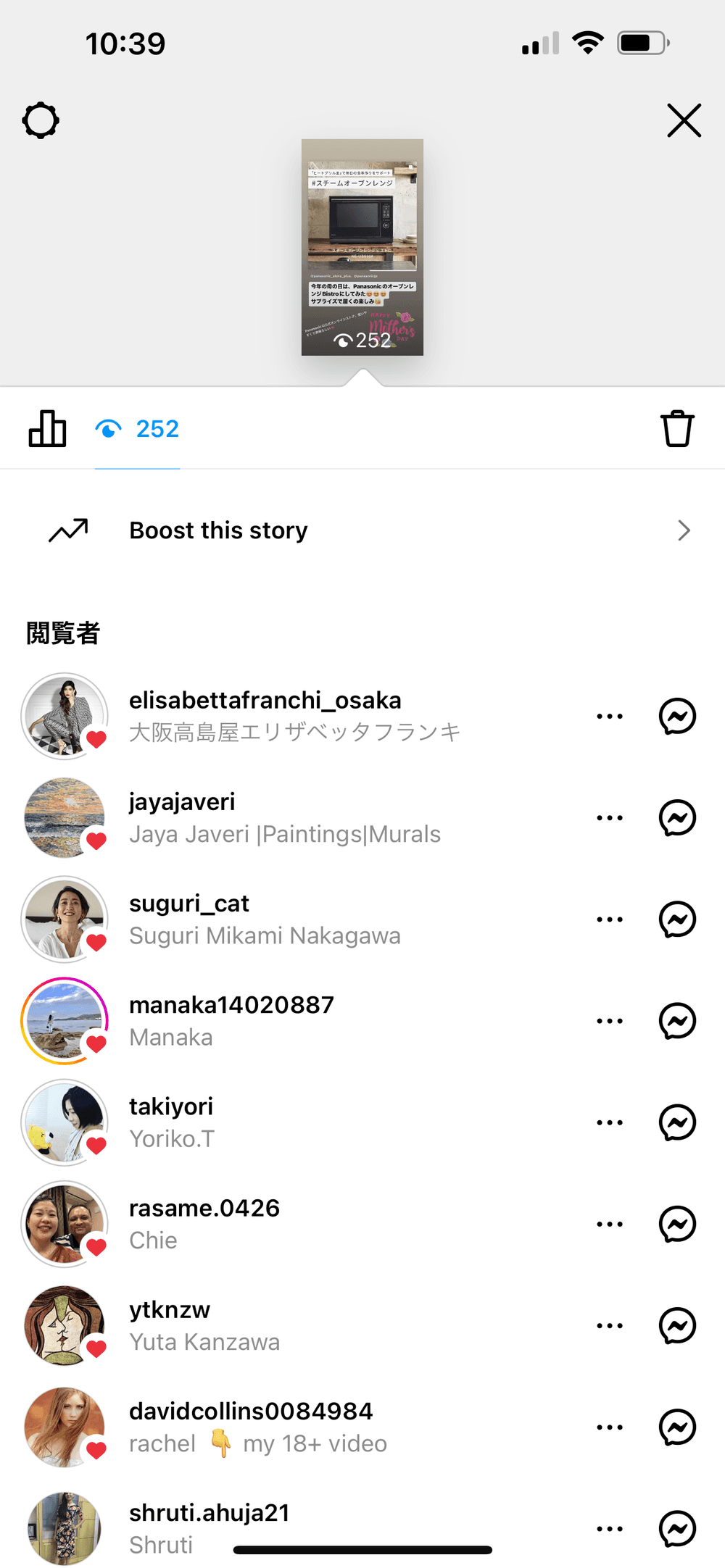Switch to the insights bar chart tab
The image size is (725, 1568).
pyautogui.click(x=47, y=428)
